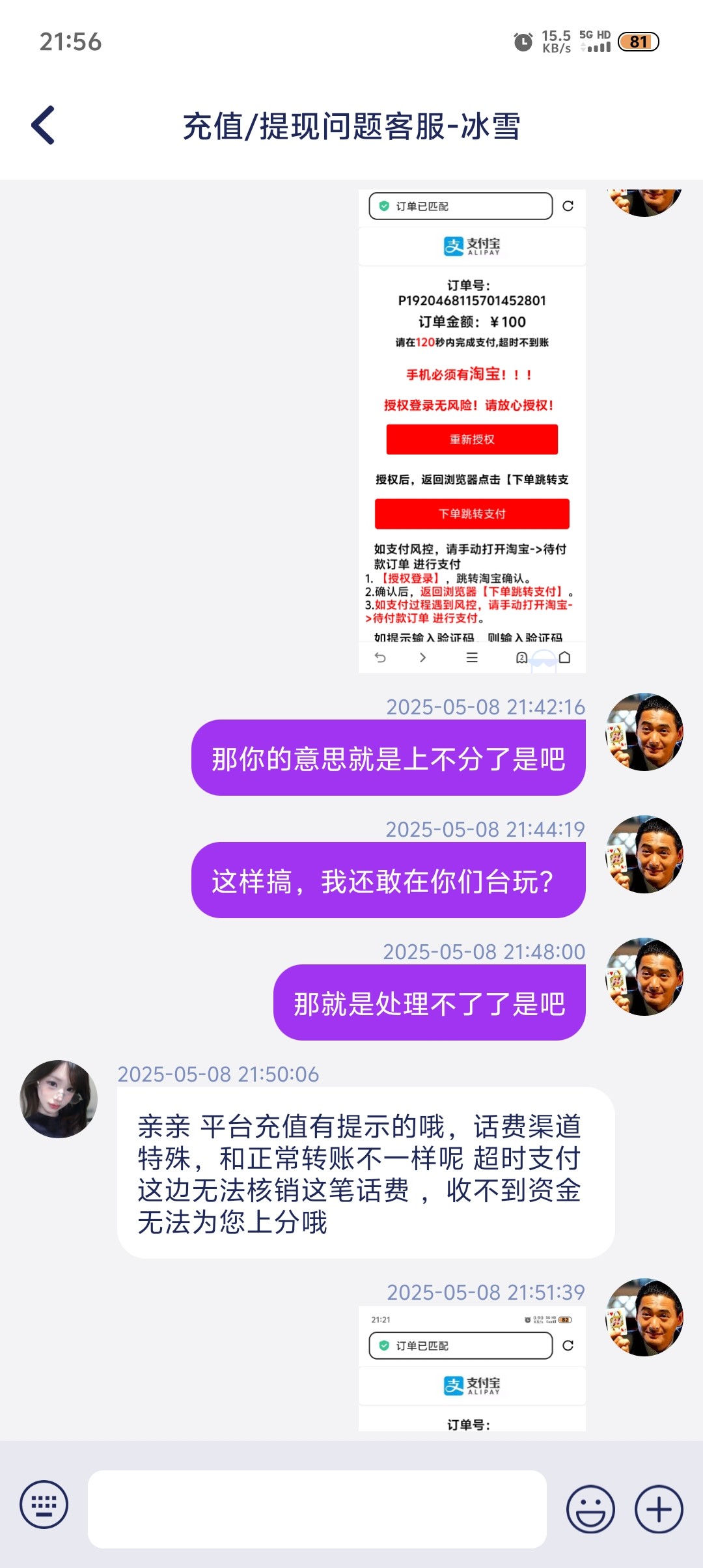The height and width of the screenshot is (1568, 703).
Task: Tap the message input field
Action: [317, 1509]
